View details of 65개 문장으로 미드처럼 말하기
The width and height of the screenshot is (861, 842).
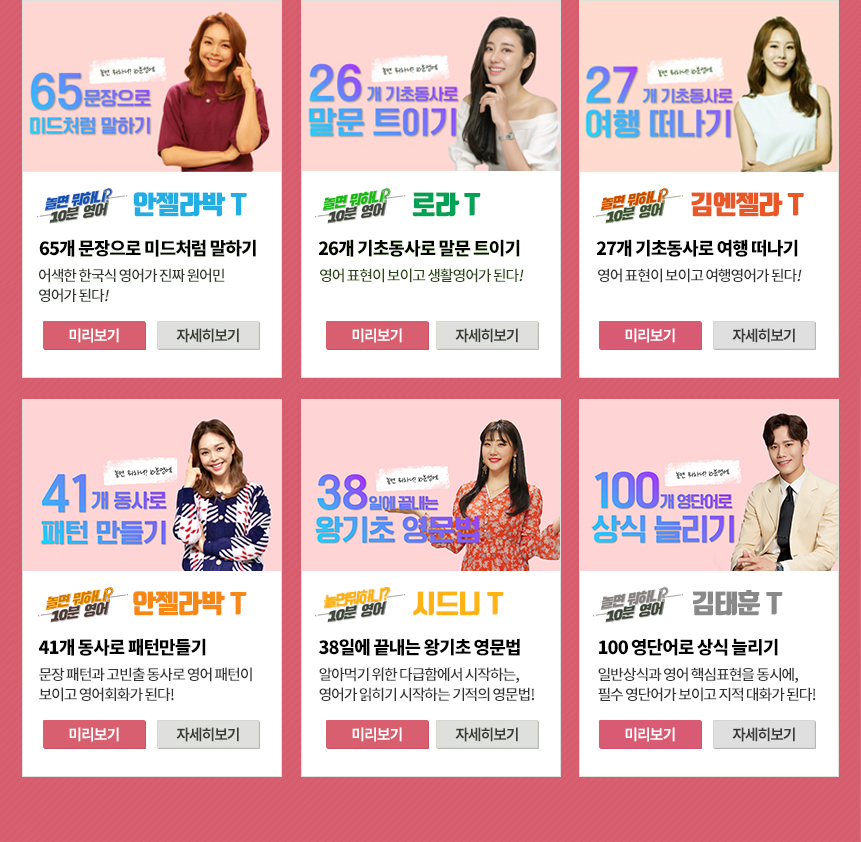click(208, 335)
